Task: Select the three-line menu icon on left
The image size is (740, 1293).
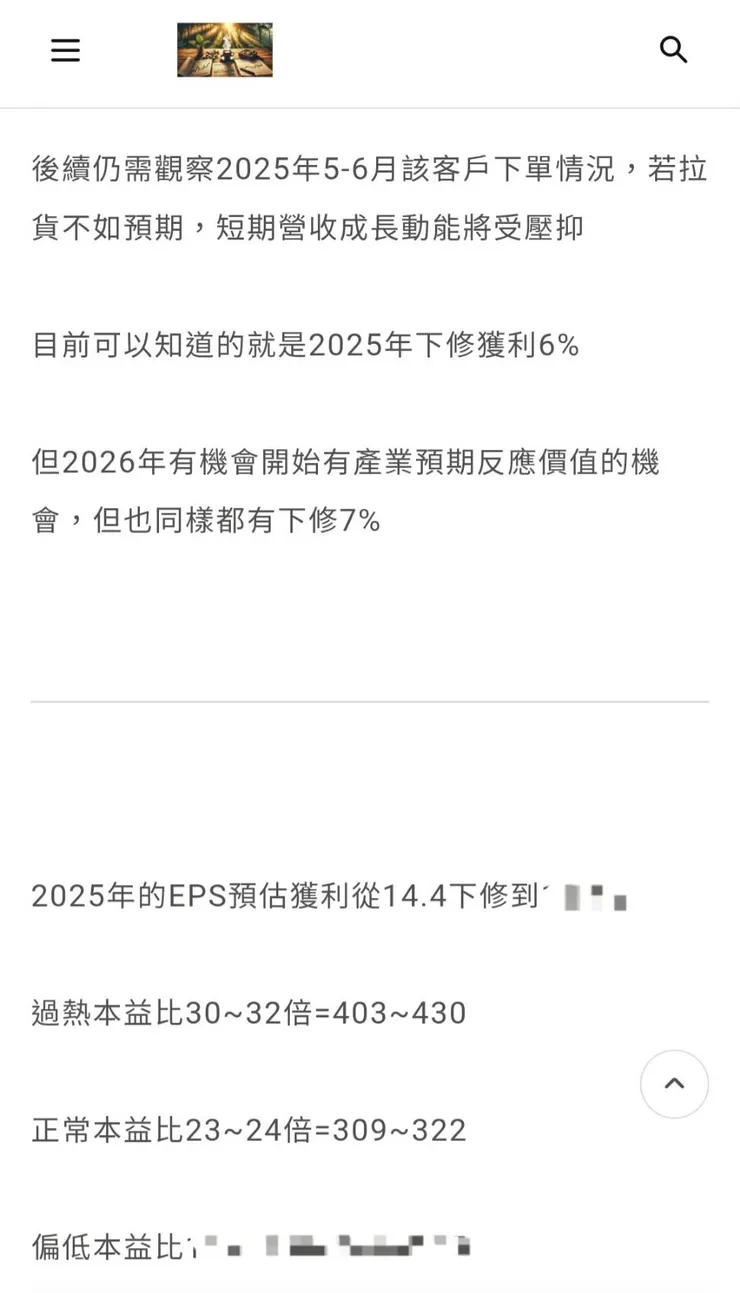Action: 65,50
